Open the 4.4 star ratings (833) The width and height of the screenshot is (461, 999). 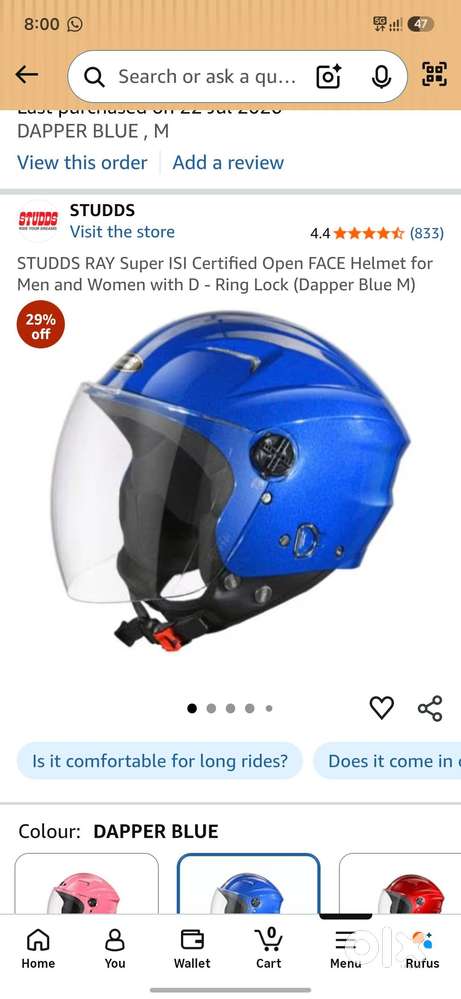coord(377,233)
